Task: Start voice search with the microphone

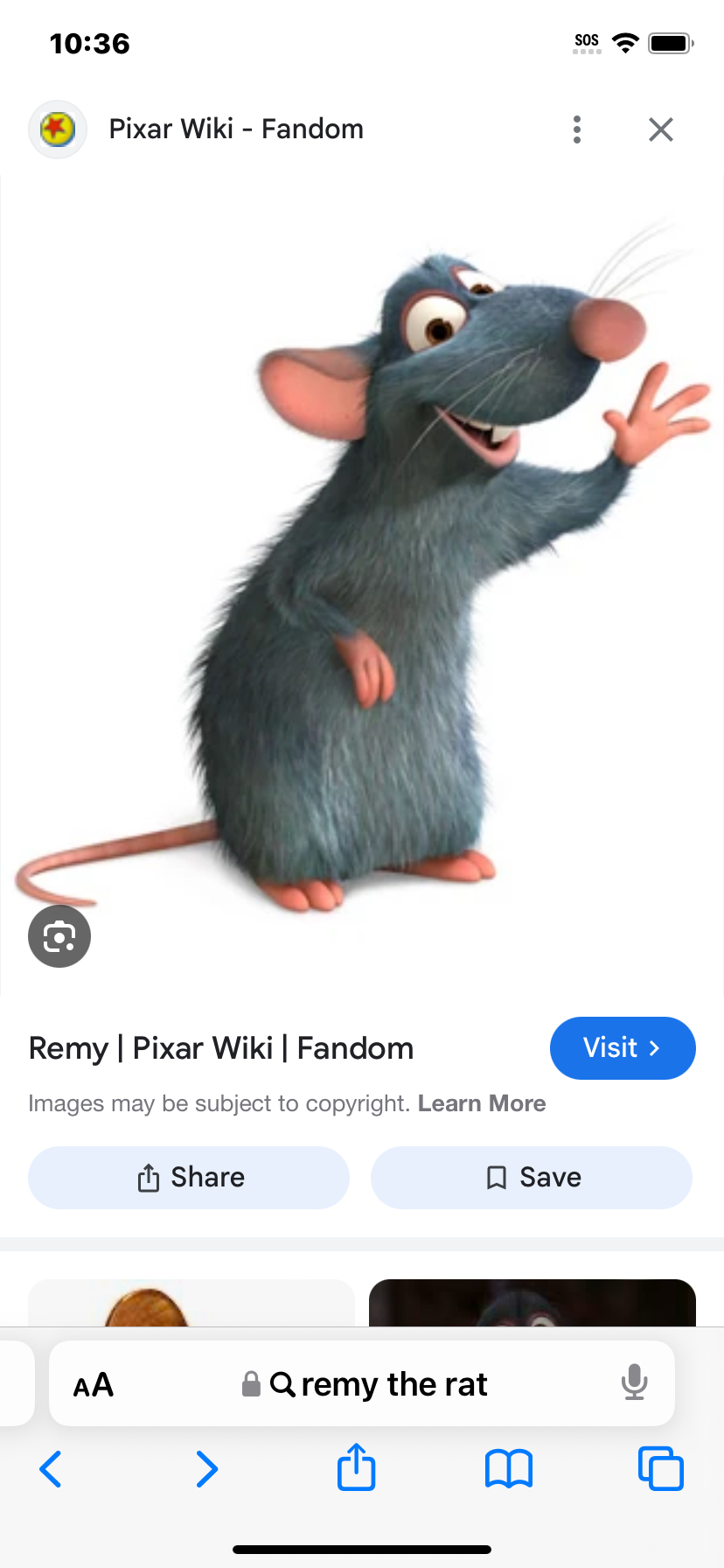Action: (x=634, y=1382)
